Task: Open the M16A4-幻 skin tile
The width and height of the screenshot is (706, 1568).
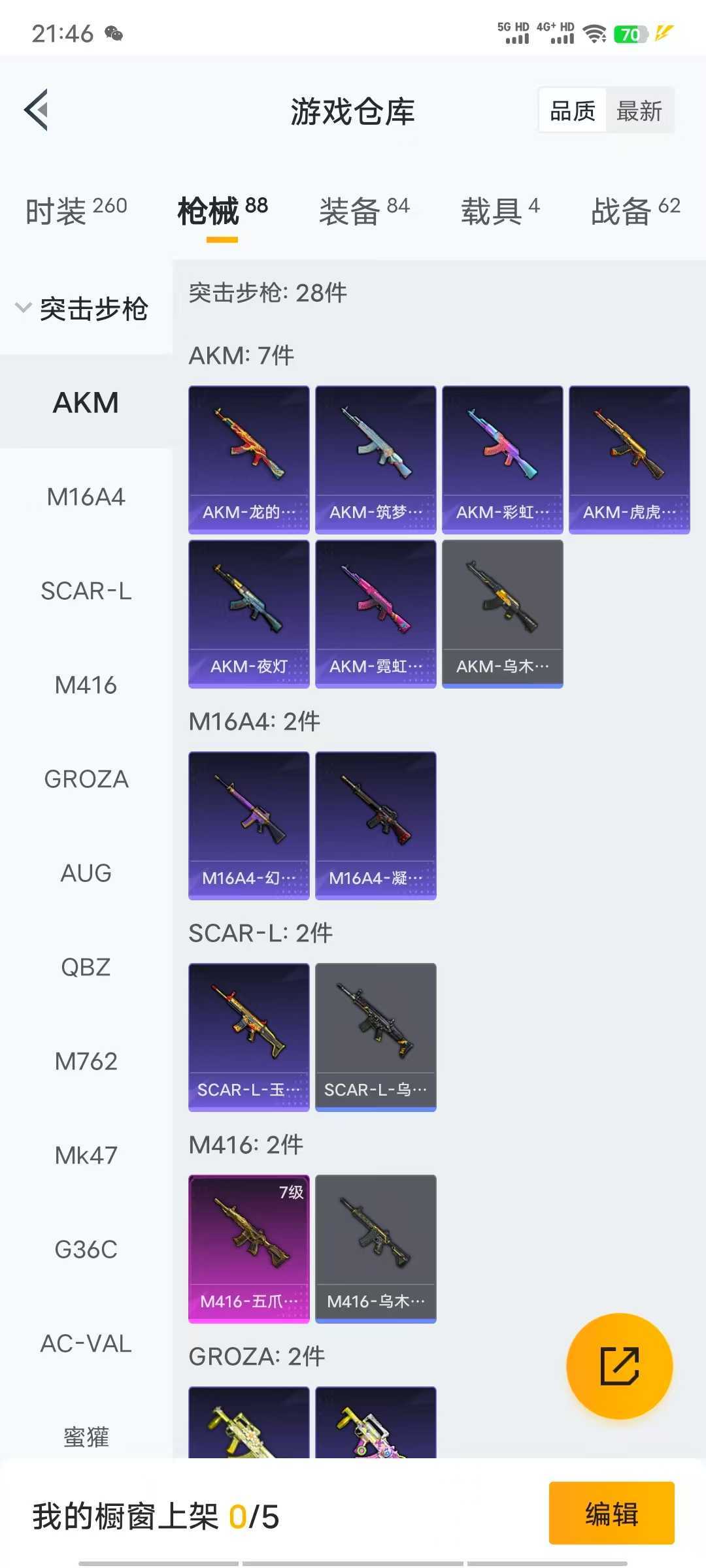Action: point(248,825)
